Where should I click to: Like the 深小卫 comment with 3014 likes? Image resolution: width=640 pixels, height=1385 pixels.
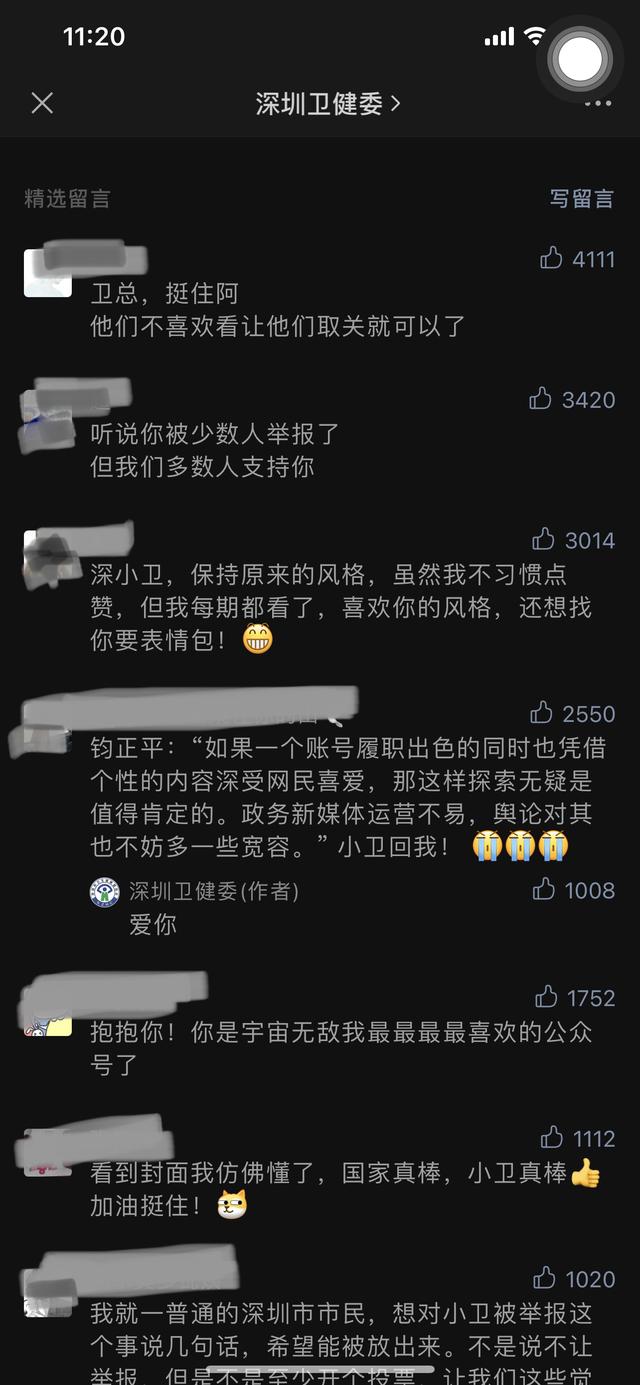544,540
